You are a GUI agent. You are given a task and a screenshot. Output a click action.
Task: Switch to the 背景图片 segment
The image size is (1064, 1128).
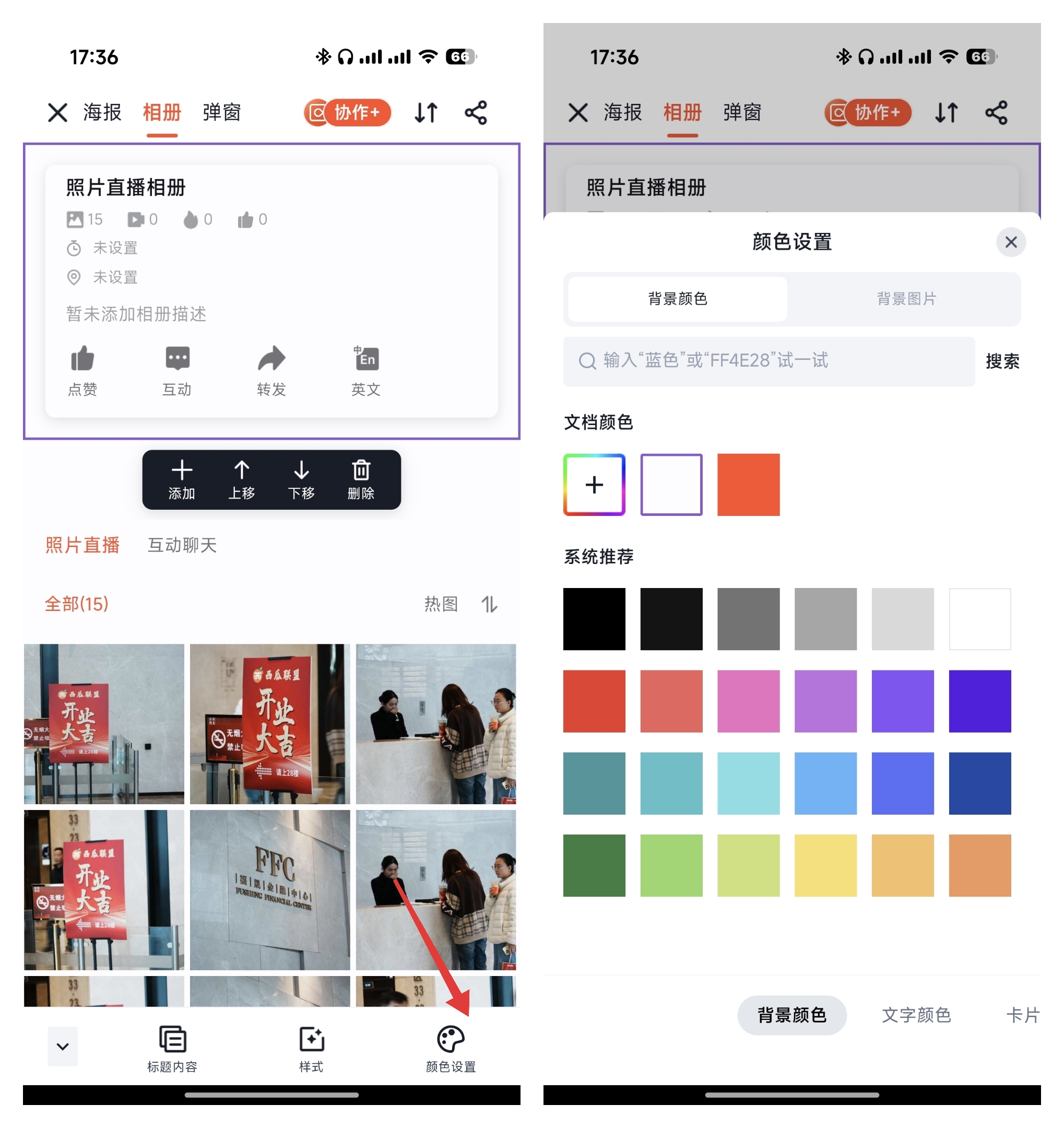906,299
